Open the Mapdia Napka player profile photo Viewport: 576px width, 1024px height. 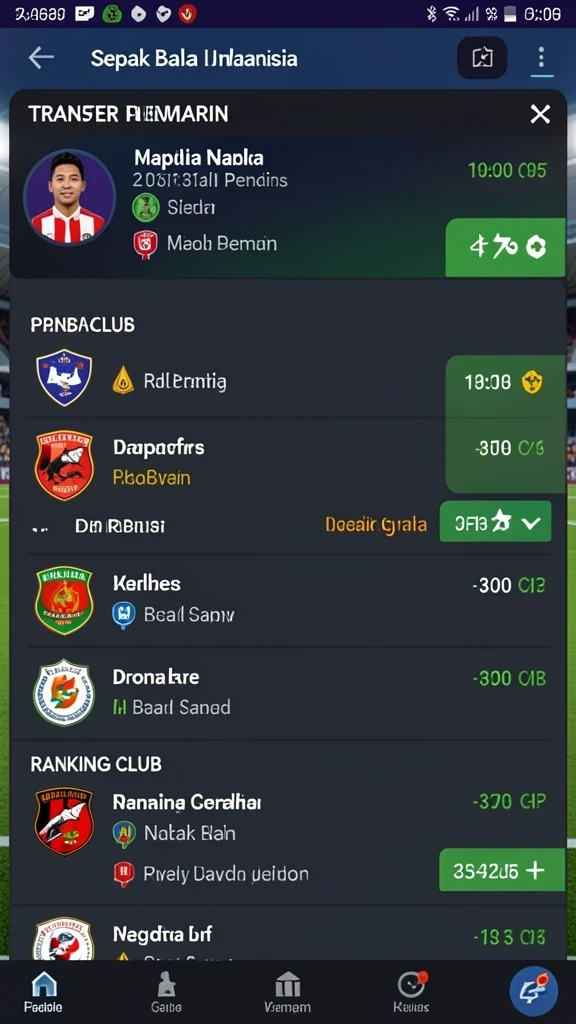pyautogui.click(x=69, y=197)
